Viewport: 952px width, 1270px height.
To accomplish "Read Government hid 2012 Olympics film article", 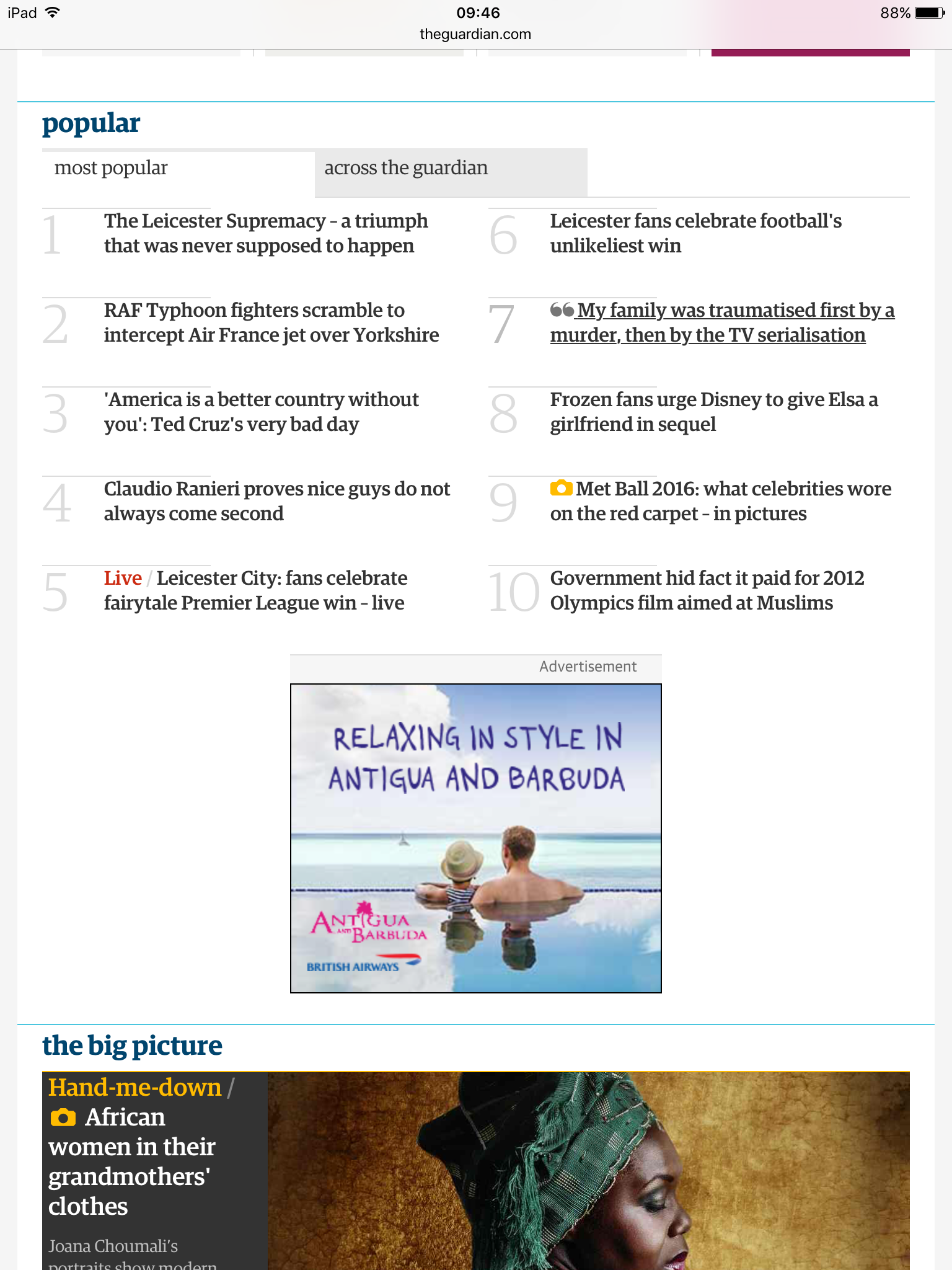I will click(x=707, y=591).
